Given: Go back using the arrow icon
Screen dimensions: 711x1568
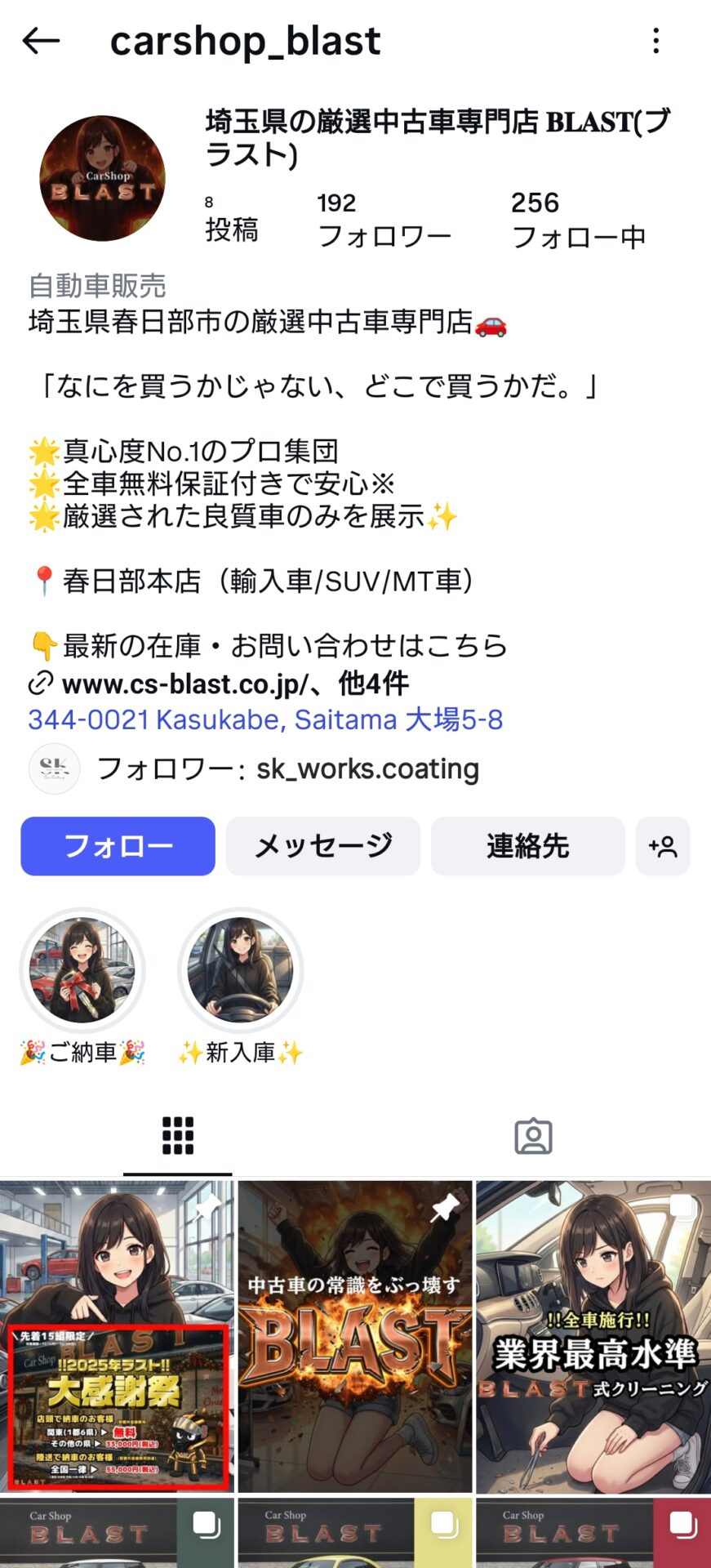Looking at the screenshot, I should [41, 41].
